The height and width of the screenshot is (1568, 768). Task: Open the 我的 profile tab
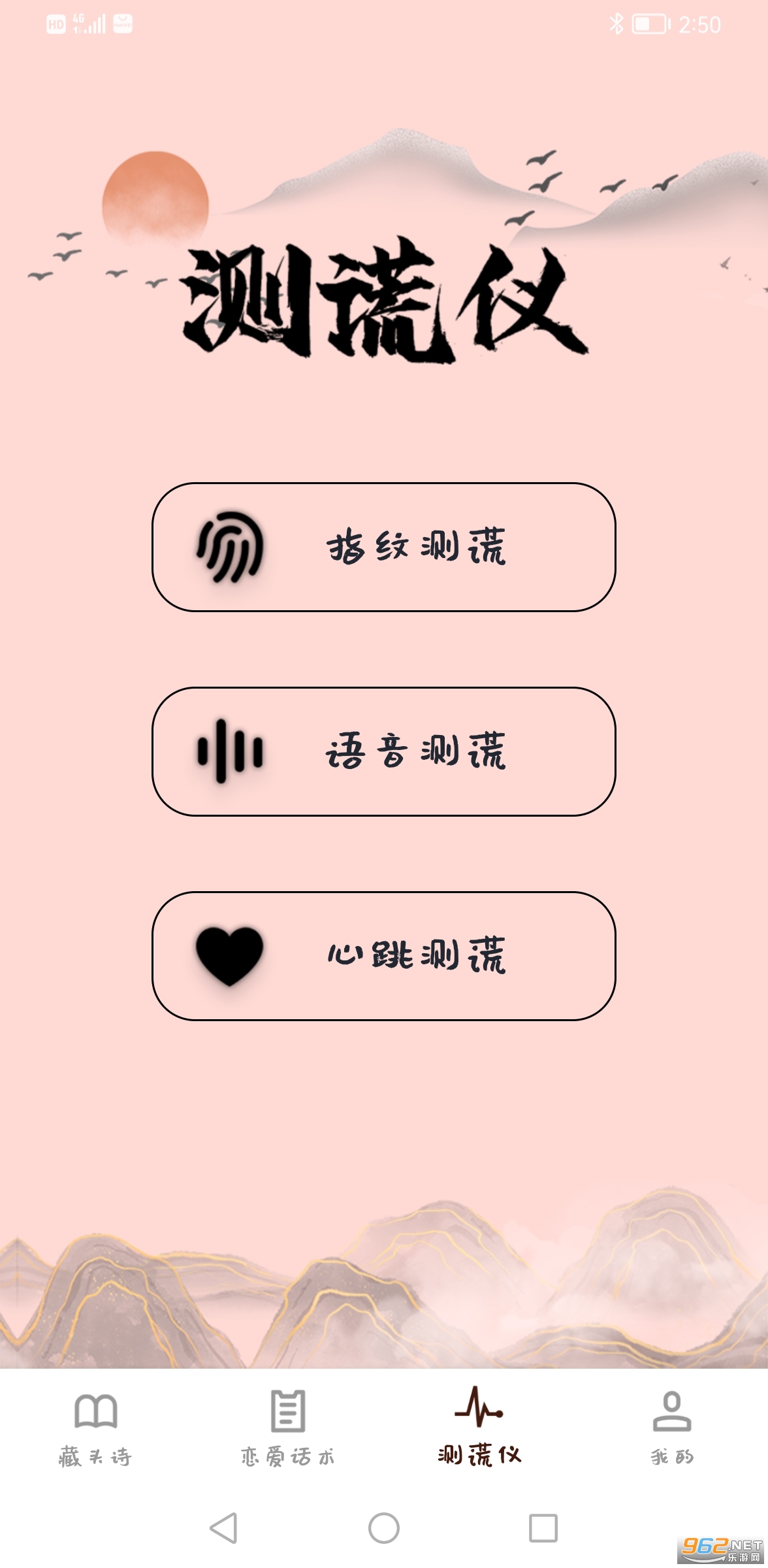672,1429
